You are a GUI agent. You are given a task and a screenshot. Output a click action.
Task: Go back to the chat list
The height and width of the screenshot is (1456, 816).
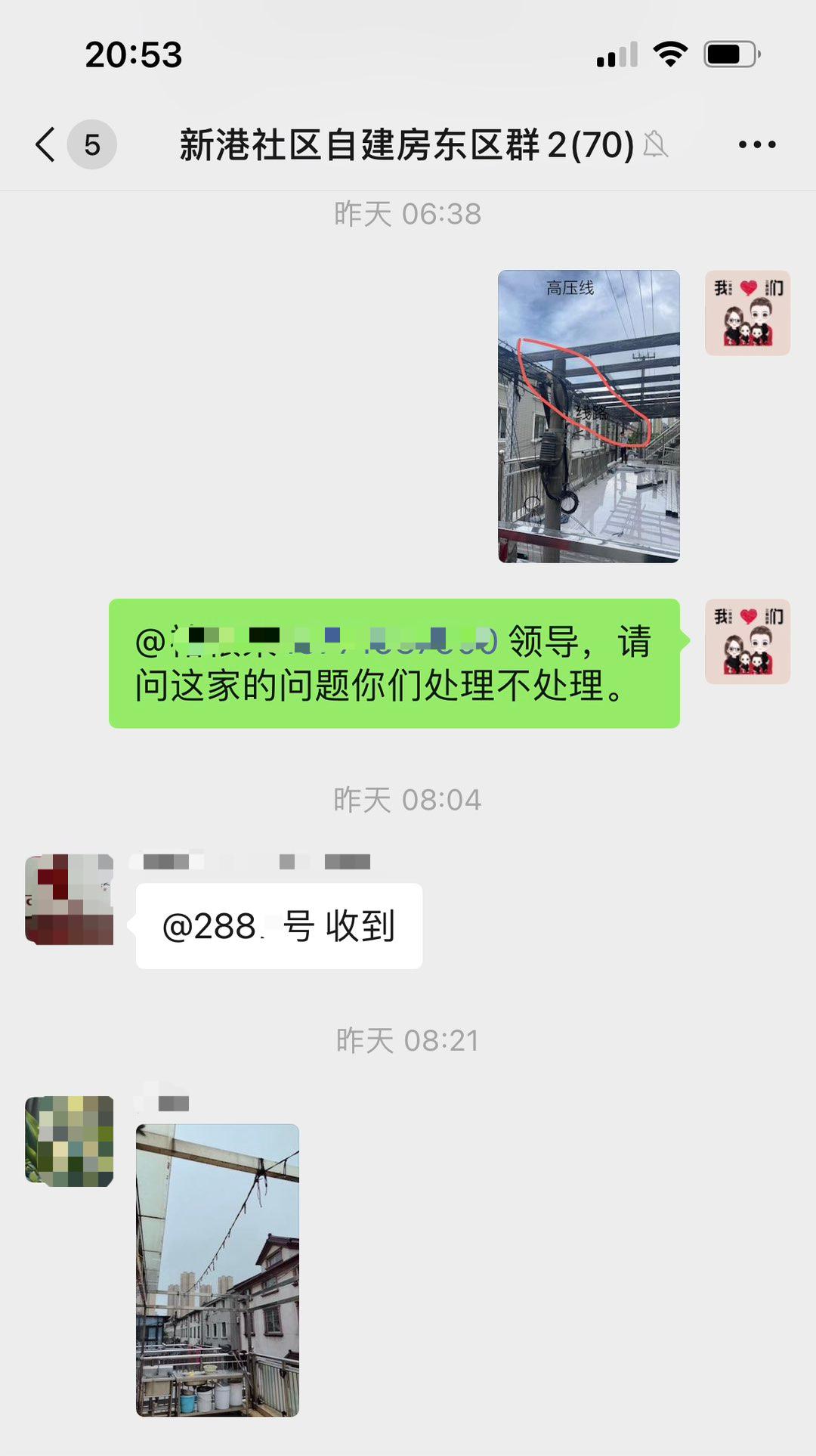(47, 144)
